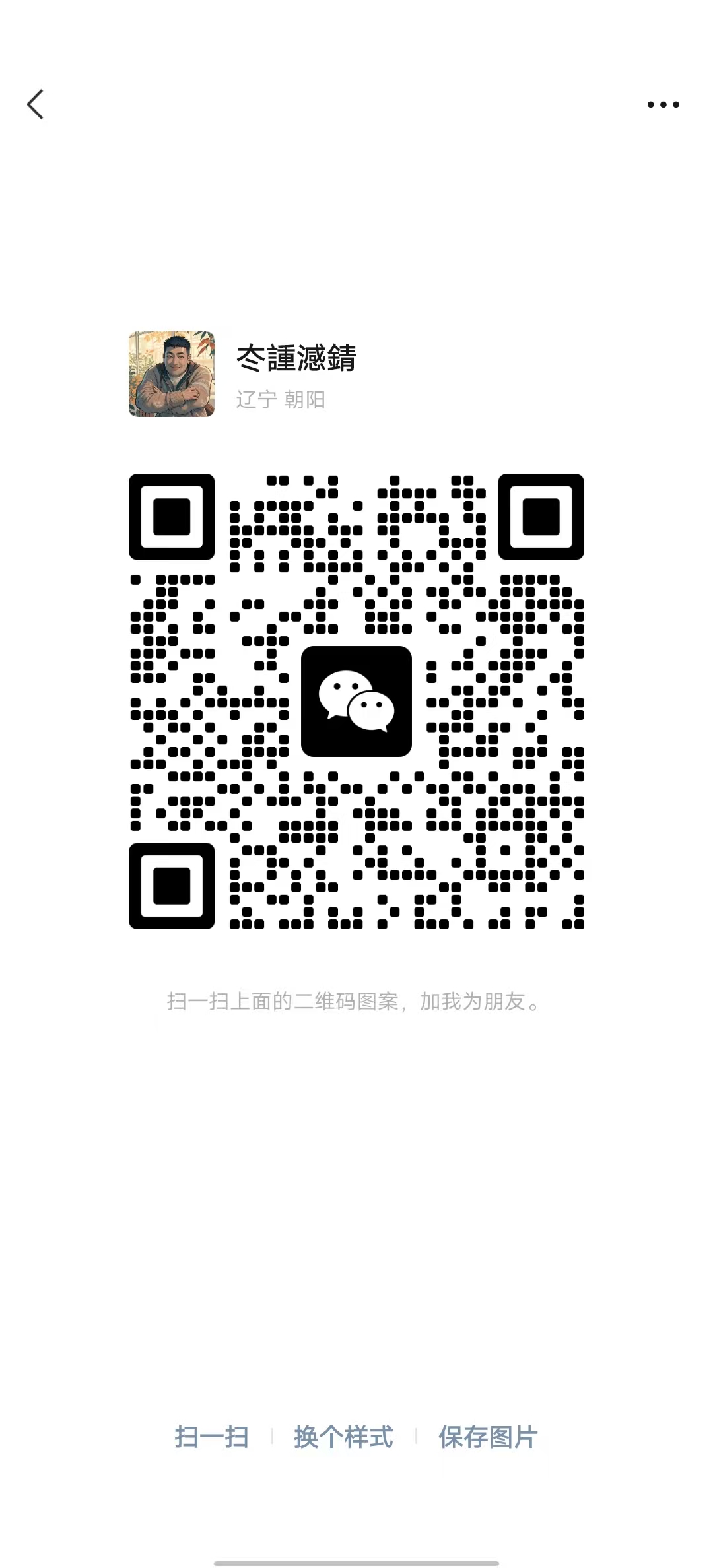This screenshot has width=713, height=1568.
Task: Open the three-dot overflow menu
Action: coord(663,104)
